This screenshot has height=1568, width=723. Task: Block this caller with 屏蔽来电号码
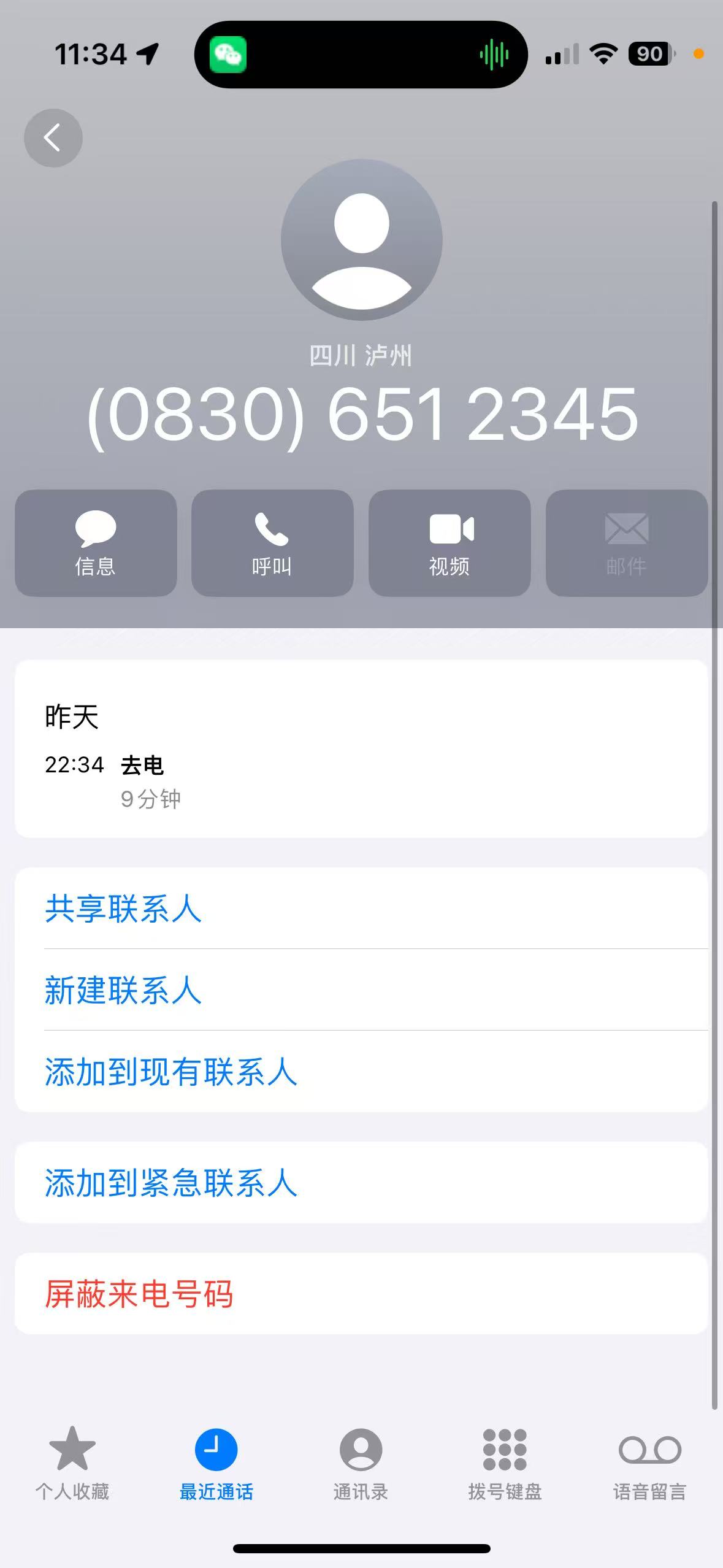(139, 1294)
